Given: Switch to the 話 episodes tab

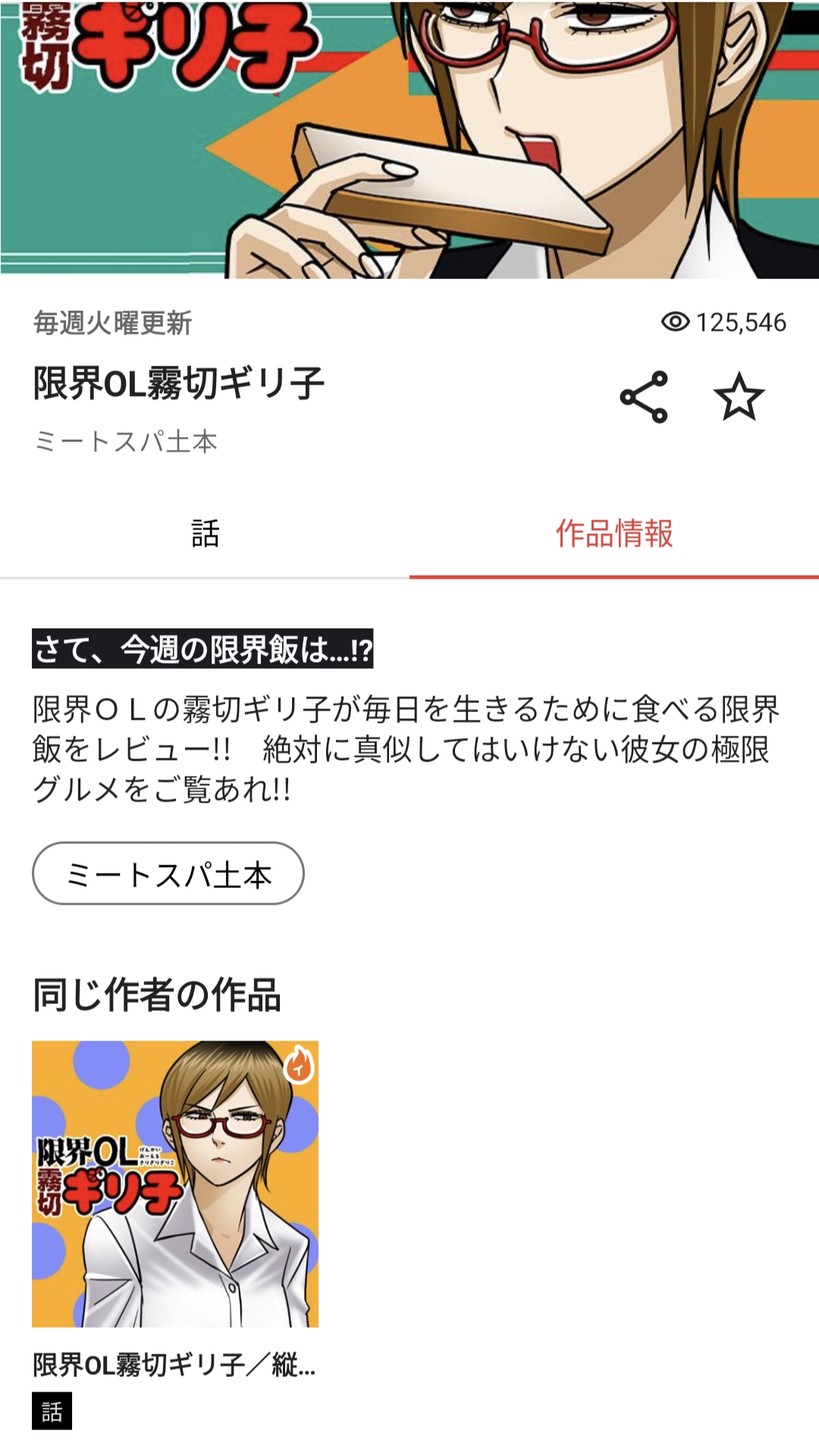Looking at the screenshot, I should click(205, 534).
